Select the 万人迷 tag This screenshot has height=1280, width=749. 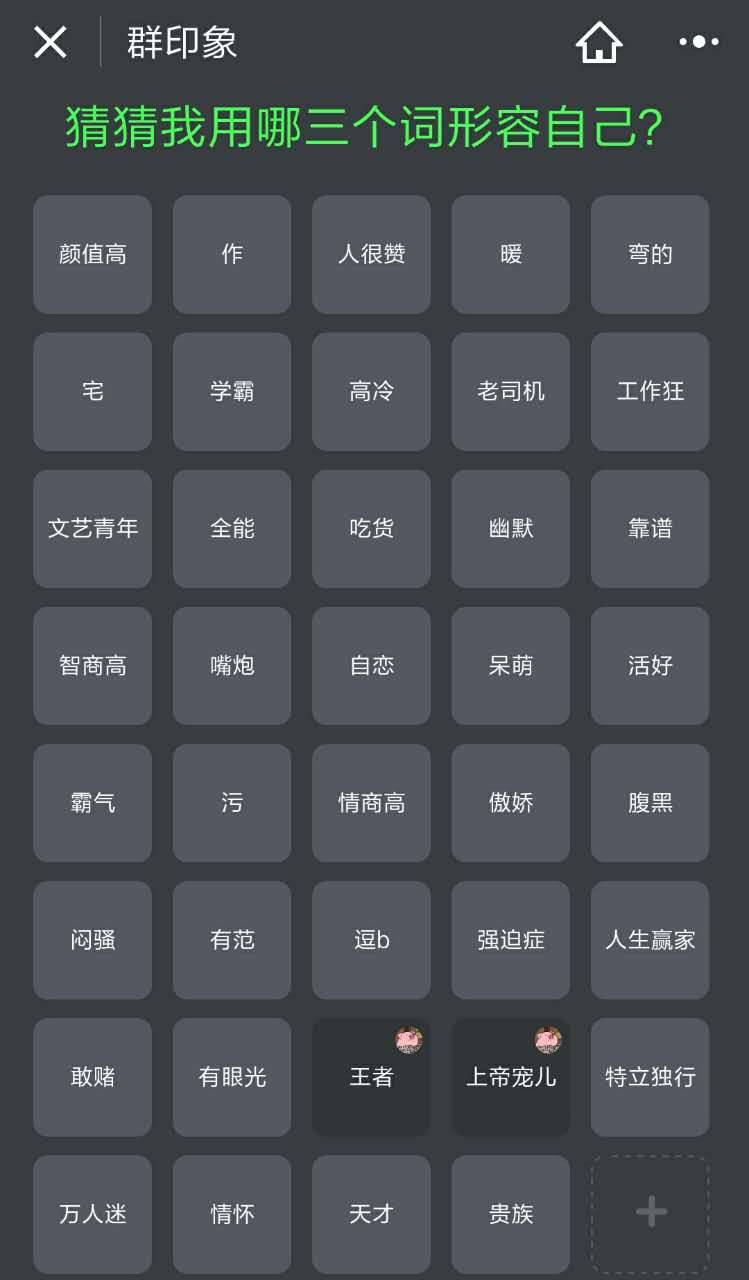(x=92, y=1214)
